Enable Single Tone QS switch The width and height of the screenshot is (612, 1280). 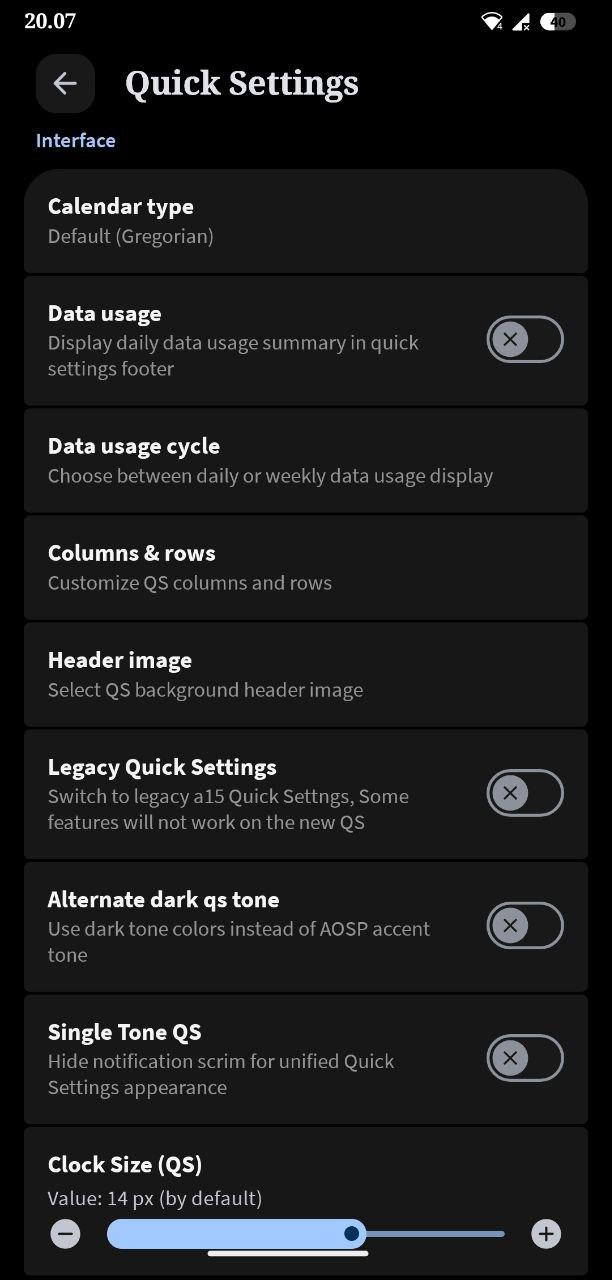click(525, 1058)
